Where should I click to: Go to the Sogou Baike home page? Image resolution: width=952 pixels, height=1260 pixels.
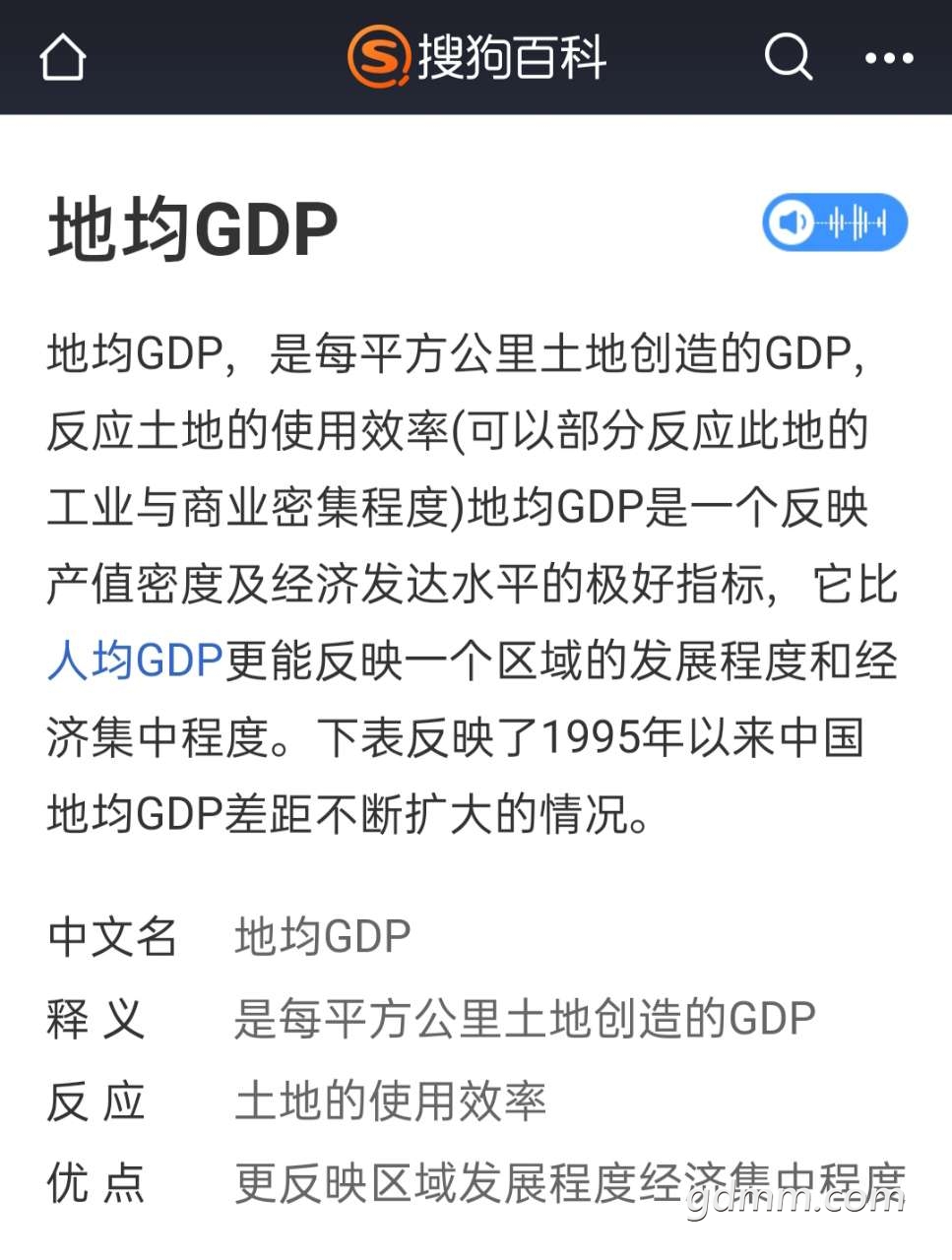pyautogui.click(x=63, y=57)
